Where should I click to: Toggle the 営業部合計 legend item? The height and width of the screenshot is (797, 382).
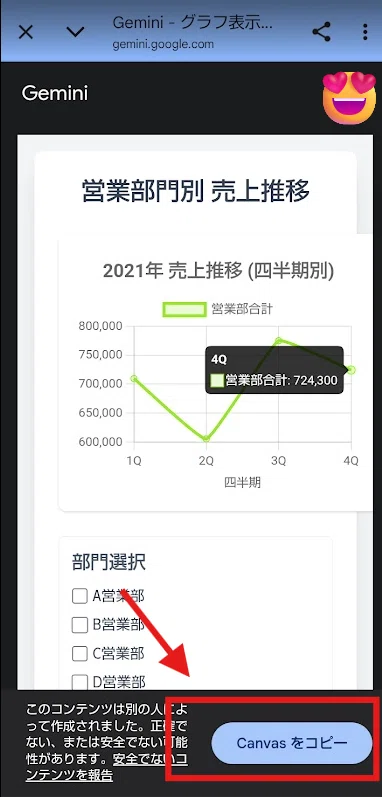coord(217,309)
